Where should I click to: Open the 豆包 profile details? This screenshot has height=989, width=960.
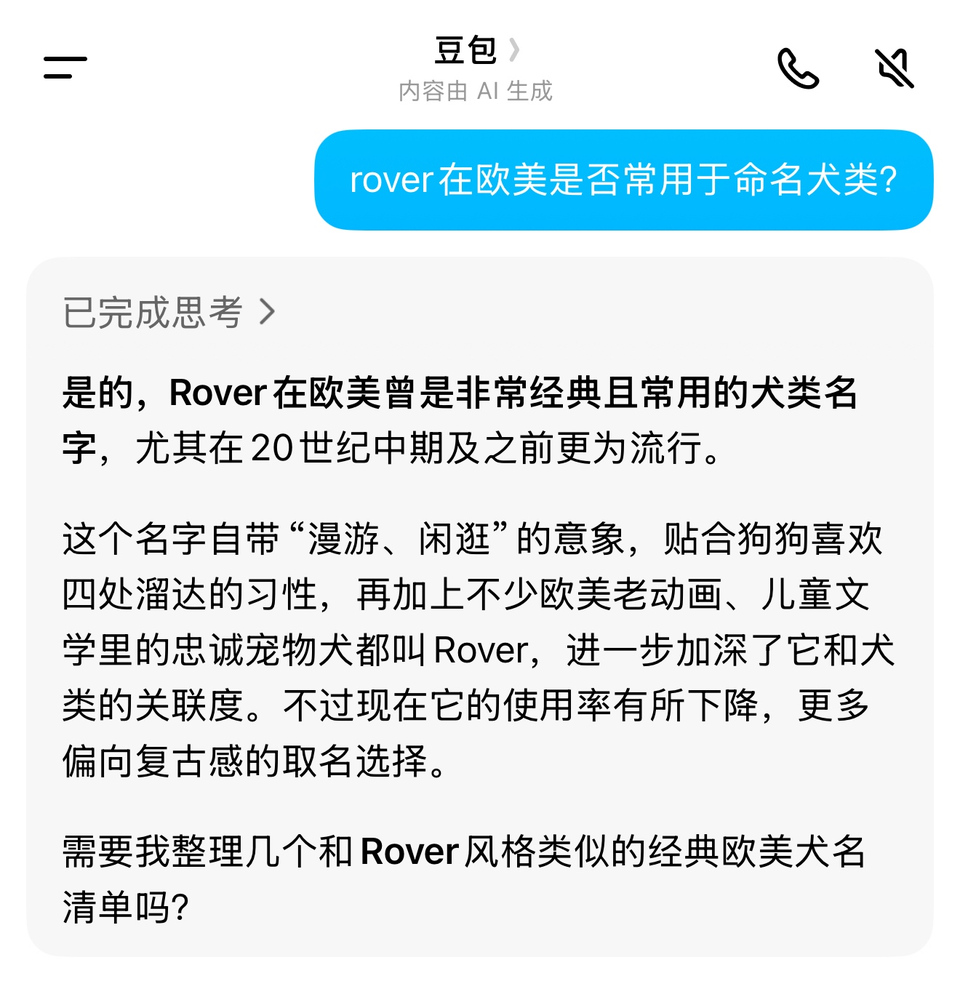click(477, 51)
